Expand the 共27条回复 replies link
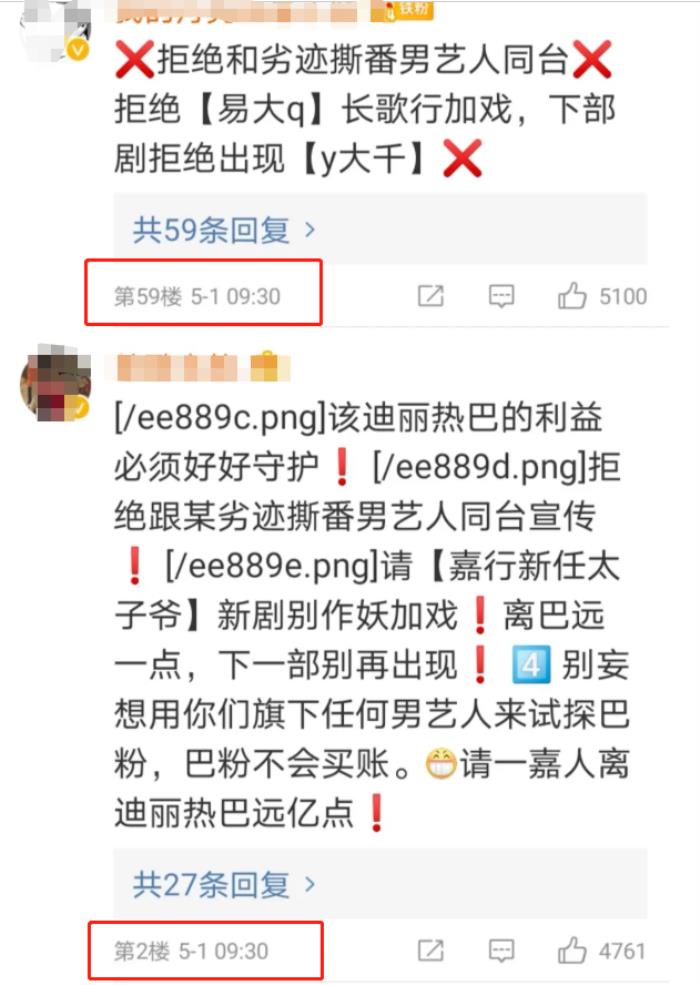Screen dimensions: 700x985 coord(224,884)
